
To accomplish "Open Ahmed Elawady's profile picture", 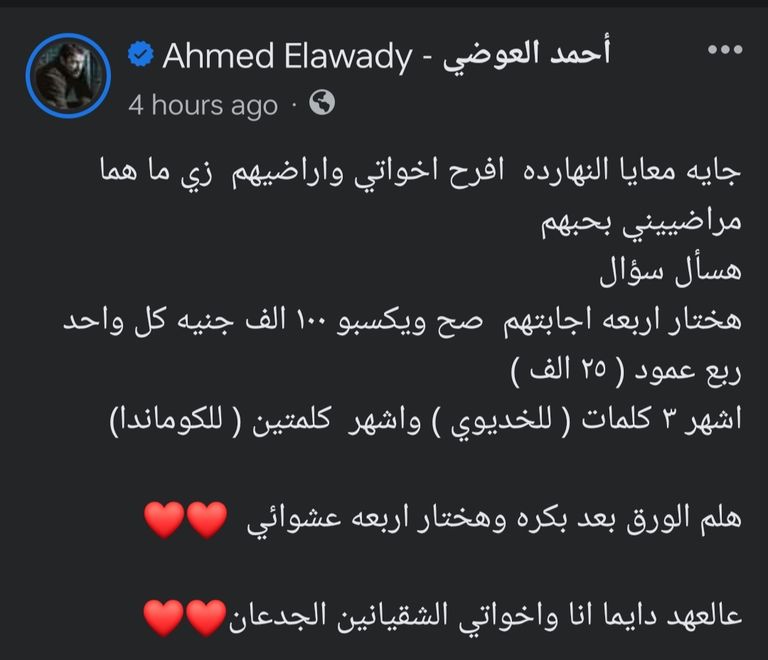I will (67, 76).
